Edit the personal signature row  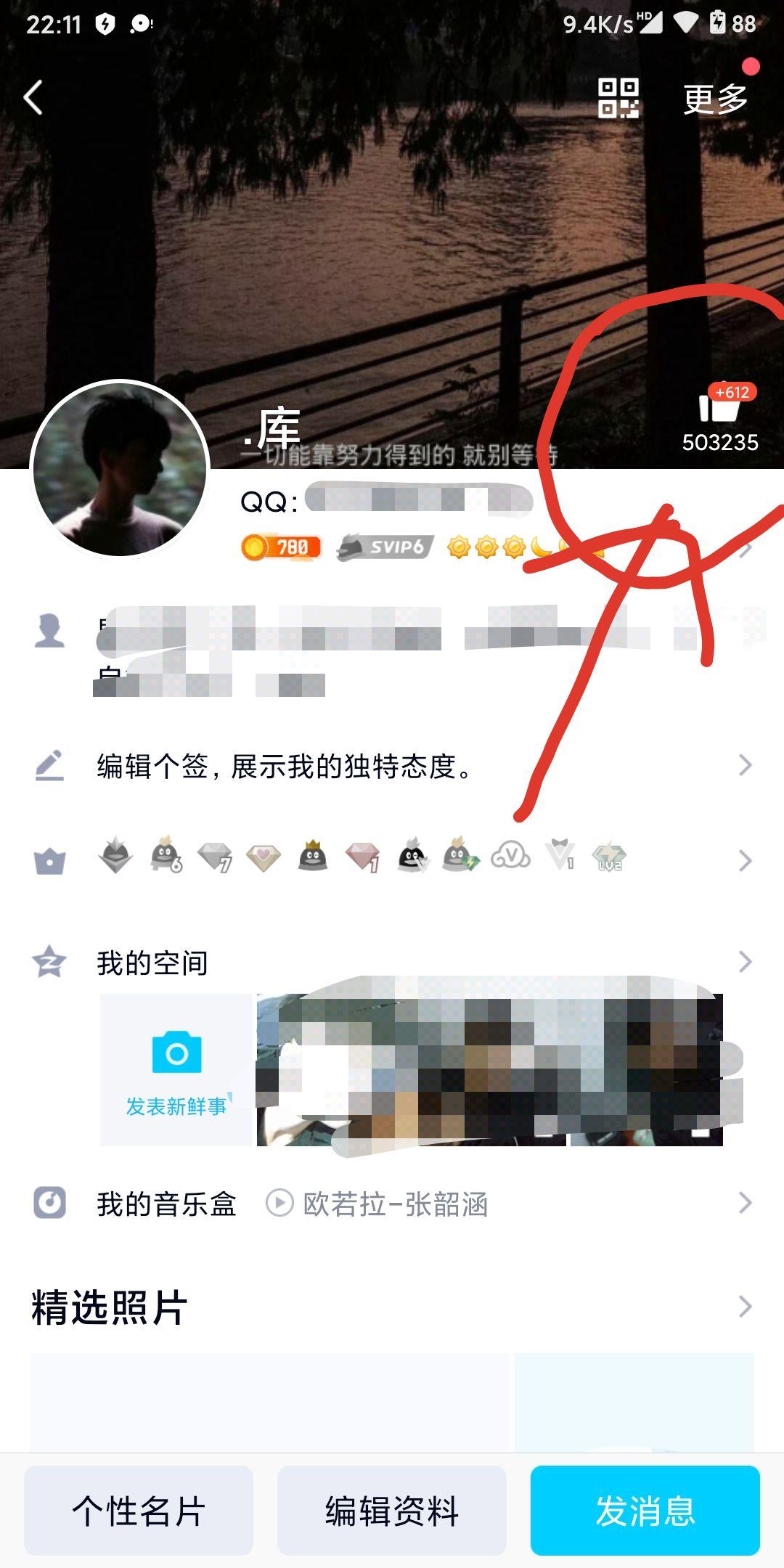point(392,766)
